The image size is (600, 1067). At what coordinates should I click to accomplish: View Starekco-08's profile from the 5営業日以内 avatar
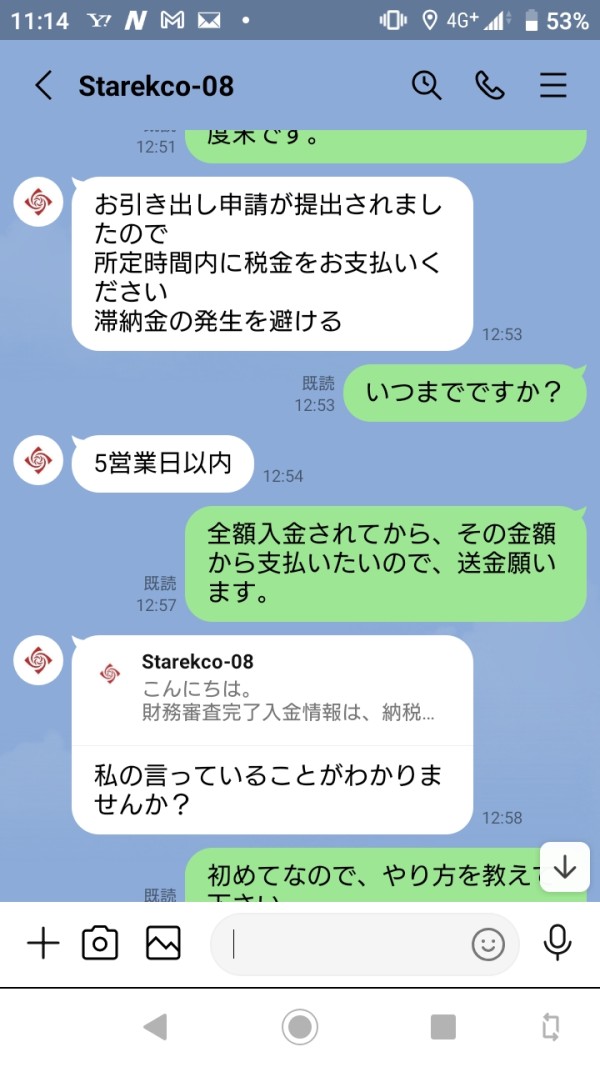[x=38, y=460]
